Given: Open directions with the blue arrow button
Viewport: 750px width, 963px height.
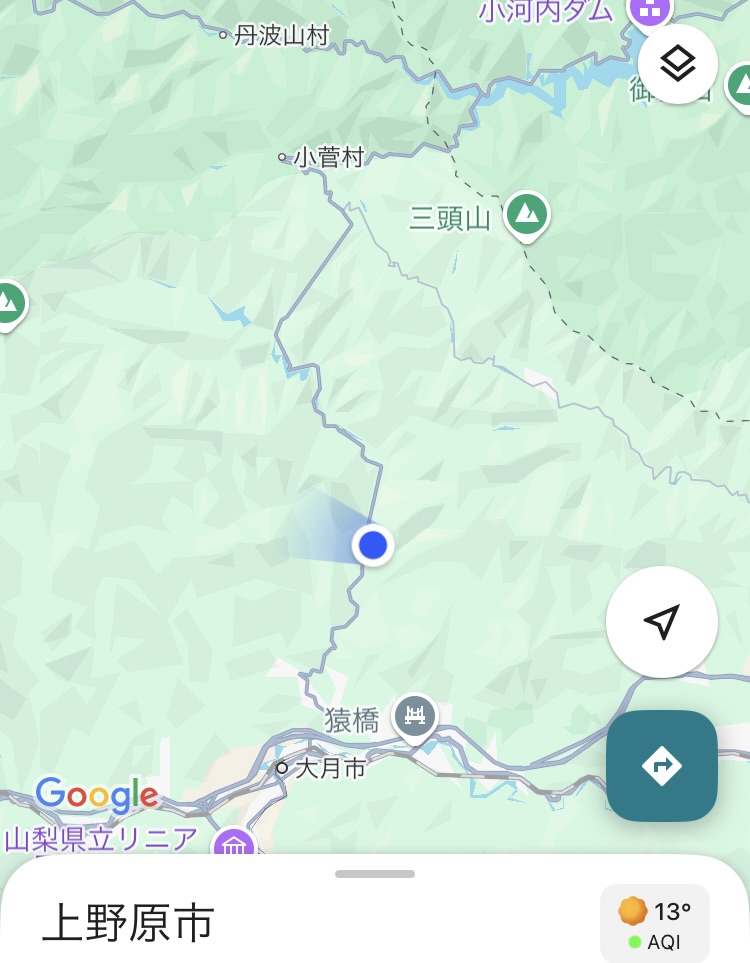Looking at the screenshot, I should (661, 766).
